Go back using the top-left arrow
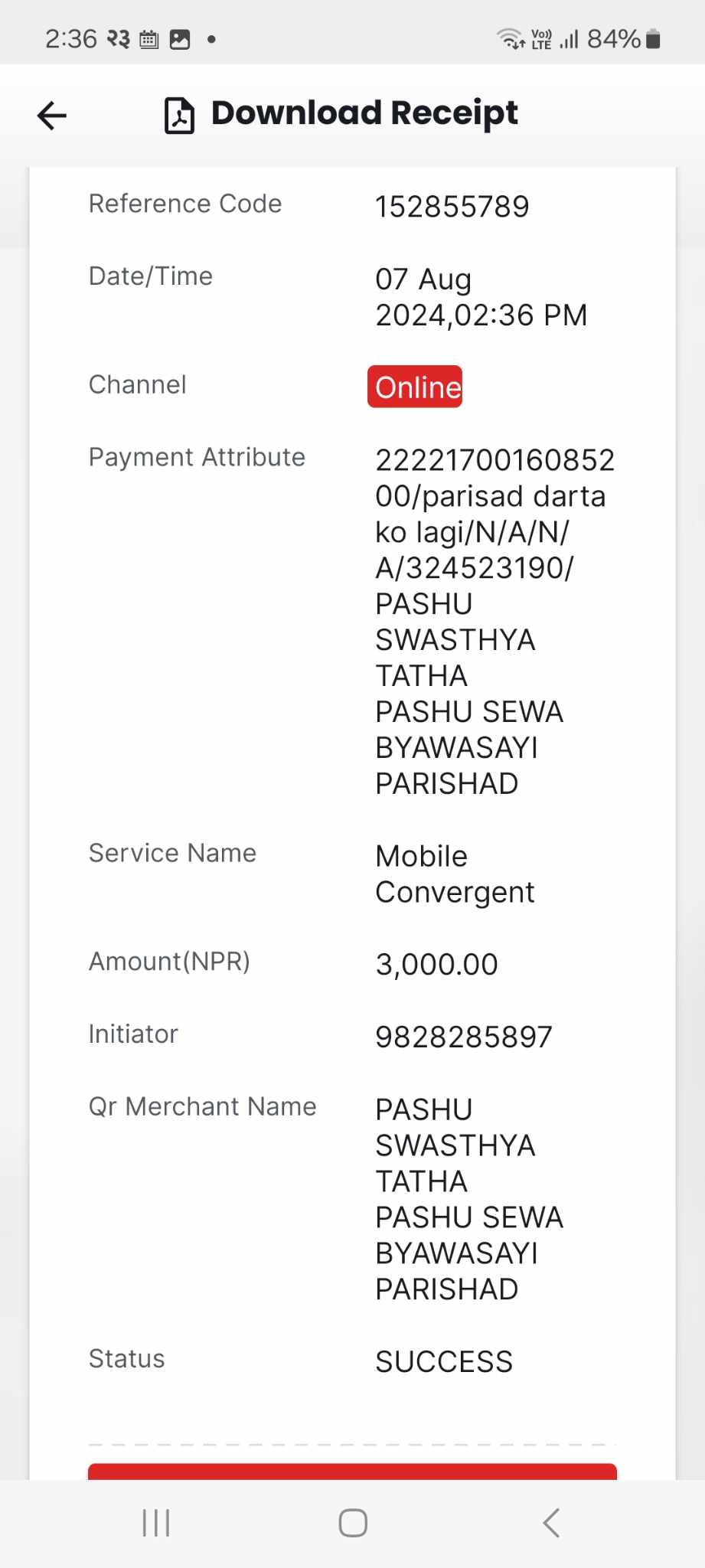The image size is (705, 1568). tap(52, 116)
